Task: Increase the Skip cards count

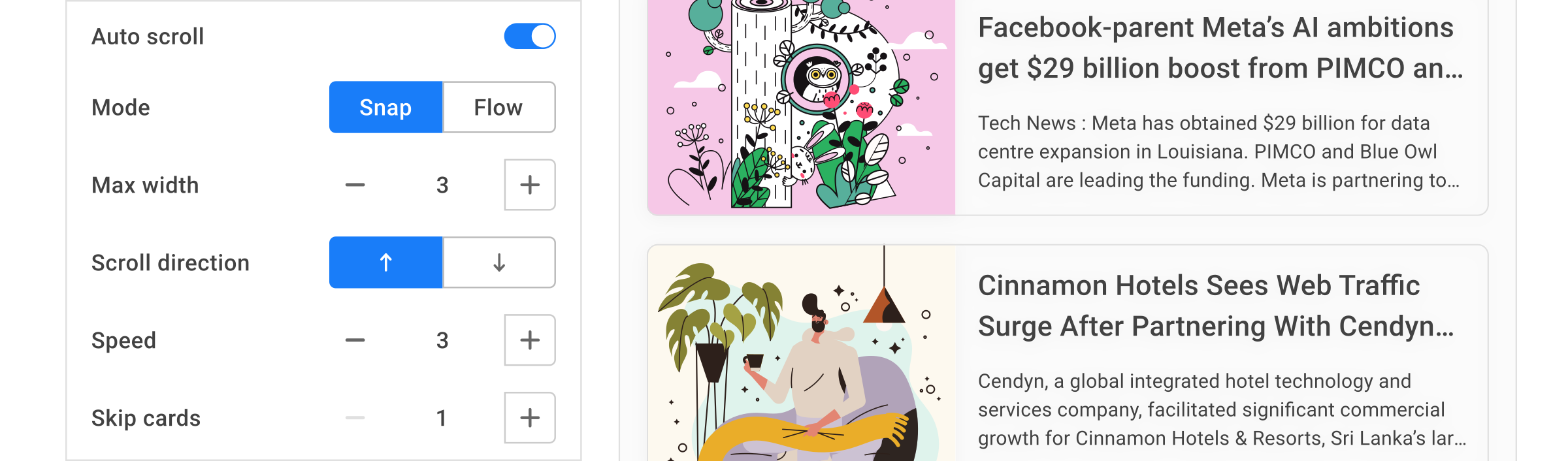Action: [x=529, y=418]
